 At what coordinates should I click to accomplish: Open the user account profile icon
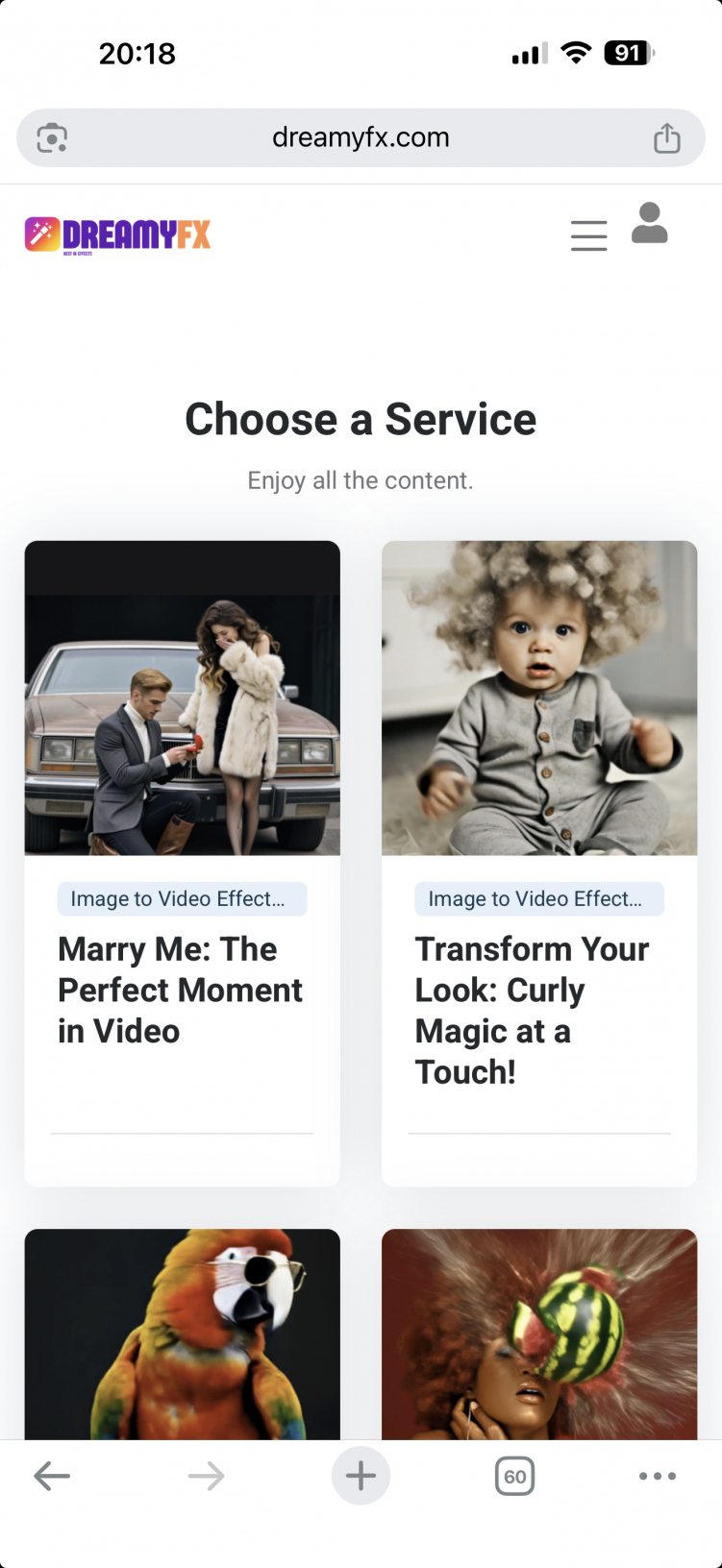point(650,224)
